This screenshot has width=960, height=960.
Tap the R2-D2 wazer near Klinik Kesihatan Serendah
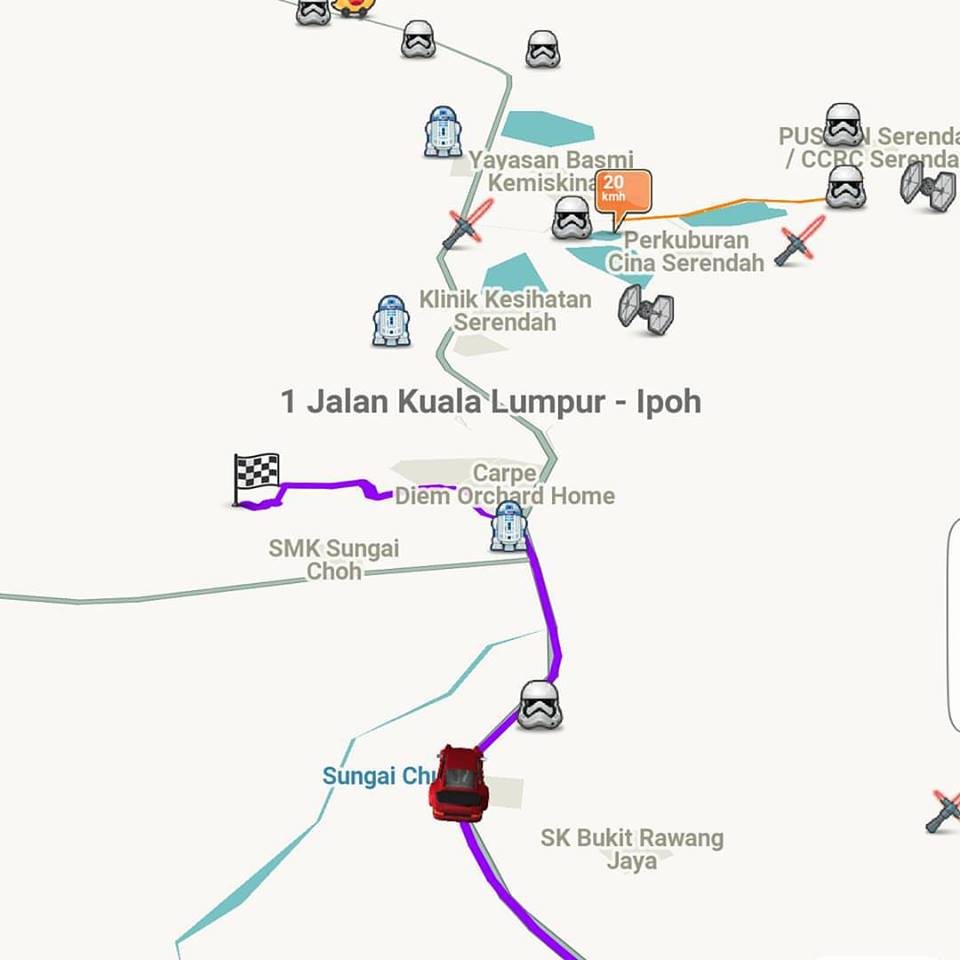[x=391, y=321]
